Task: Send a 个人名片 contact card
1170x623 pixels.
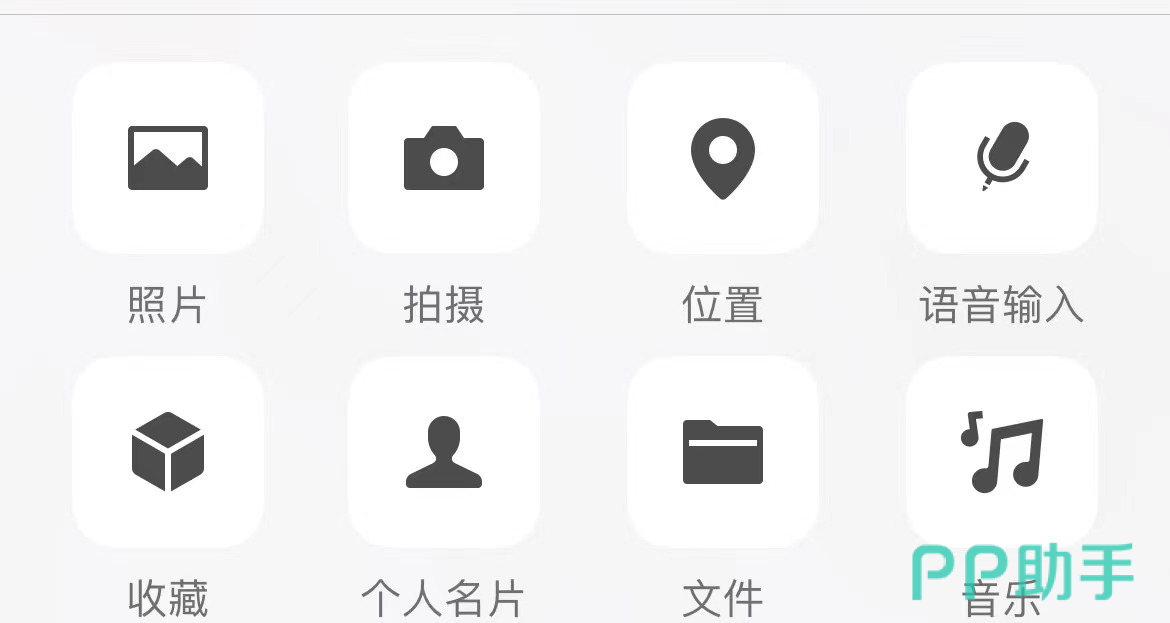Action: pyautogui.click(x=444, y=452)
